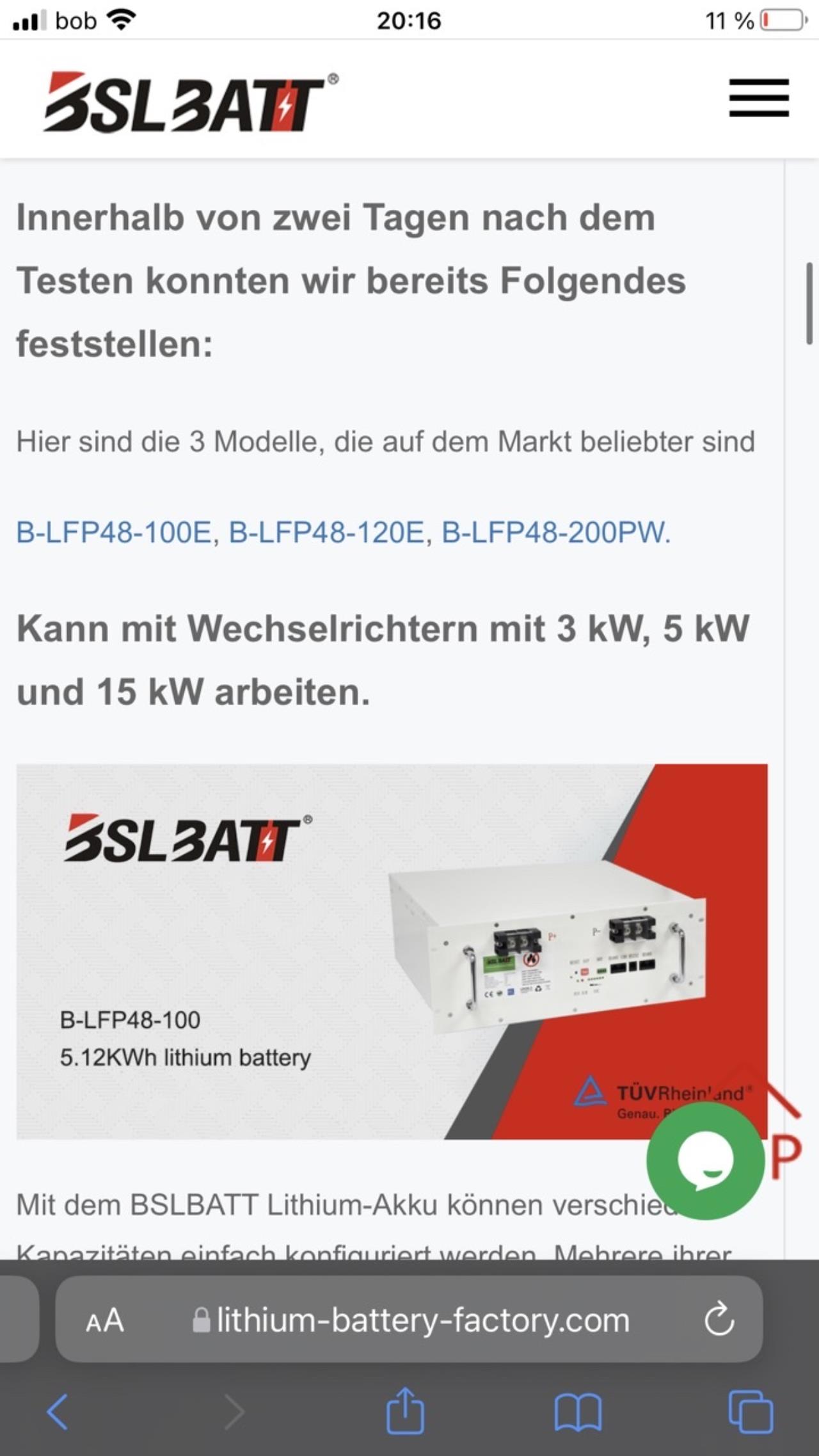Open the bookmarks

pos(578,1412)
